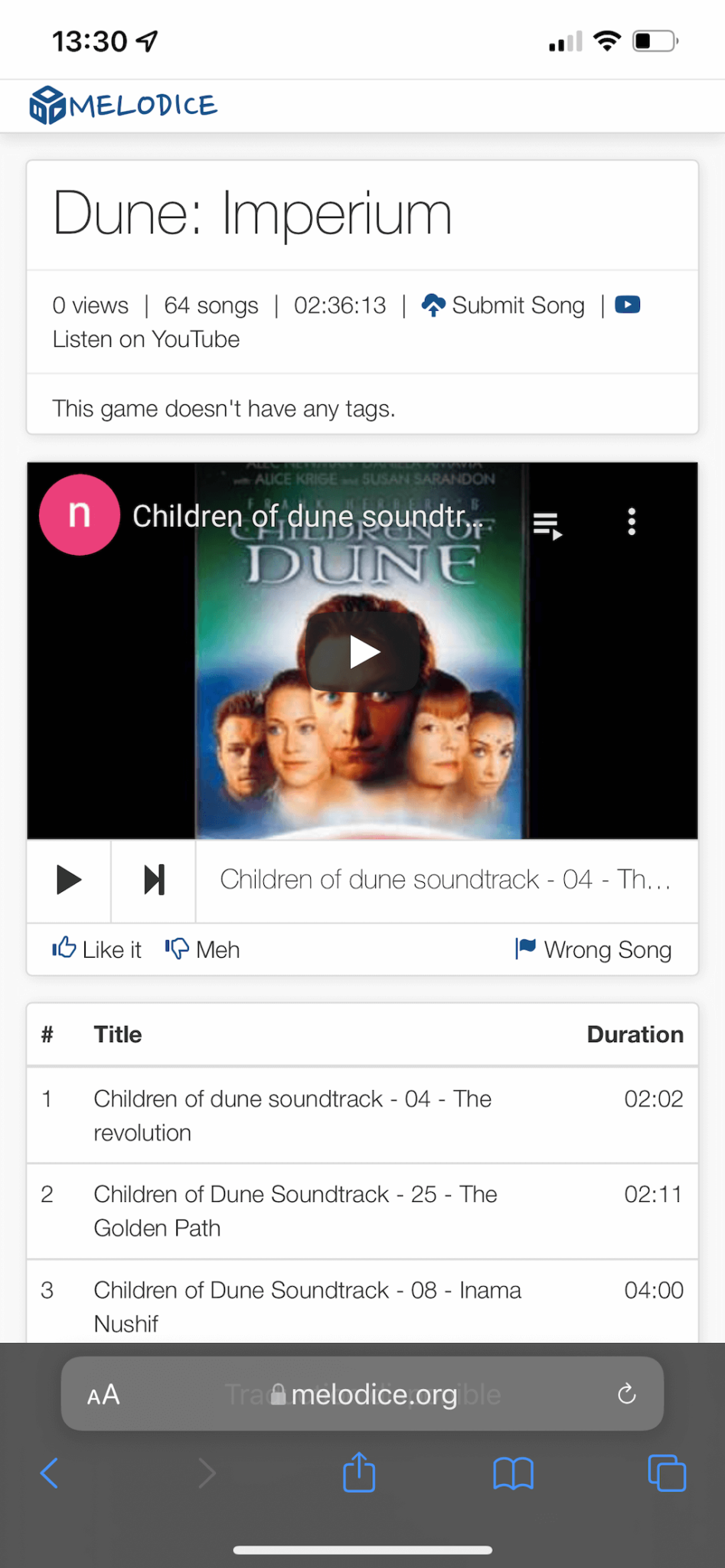Screen dimensions: 725x1568
Task: Open Listen on YouTube link
Action: point(145,339)
